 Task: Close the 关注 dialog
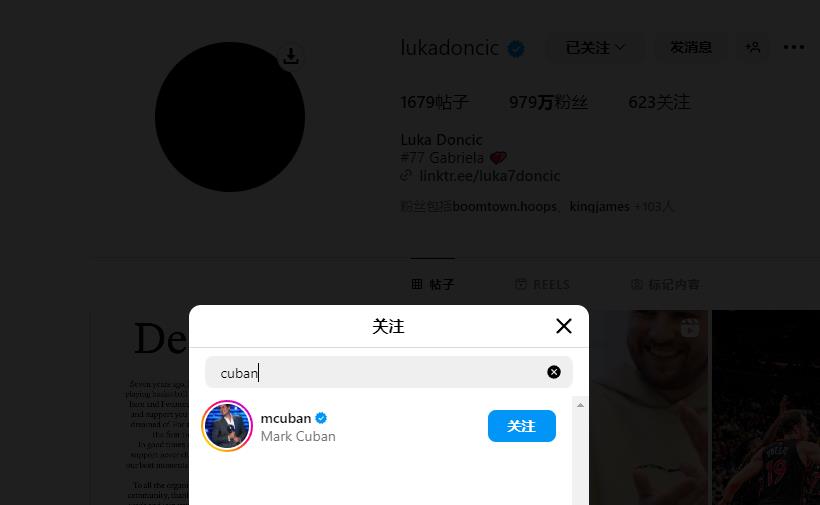pyautogui.click(x=563, y=326)
